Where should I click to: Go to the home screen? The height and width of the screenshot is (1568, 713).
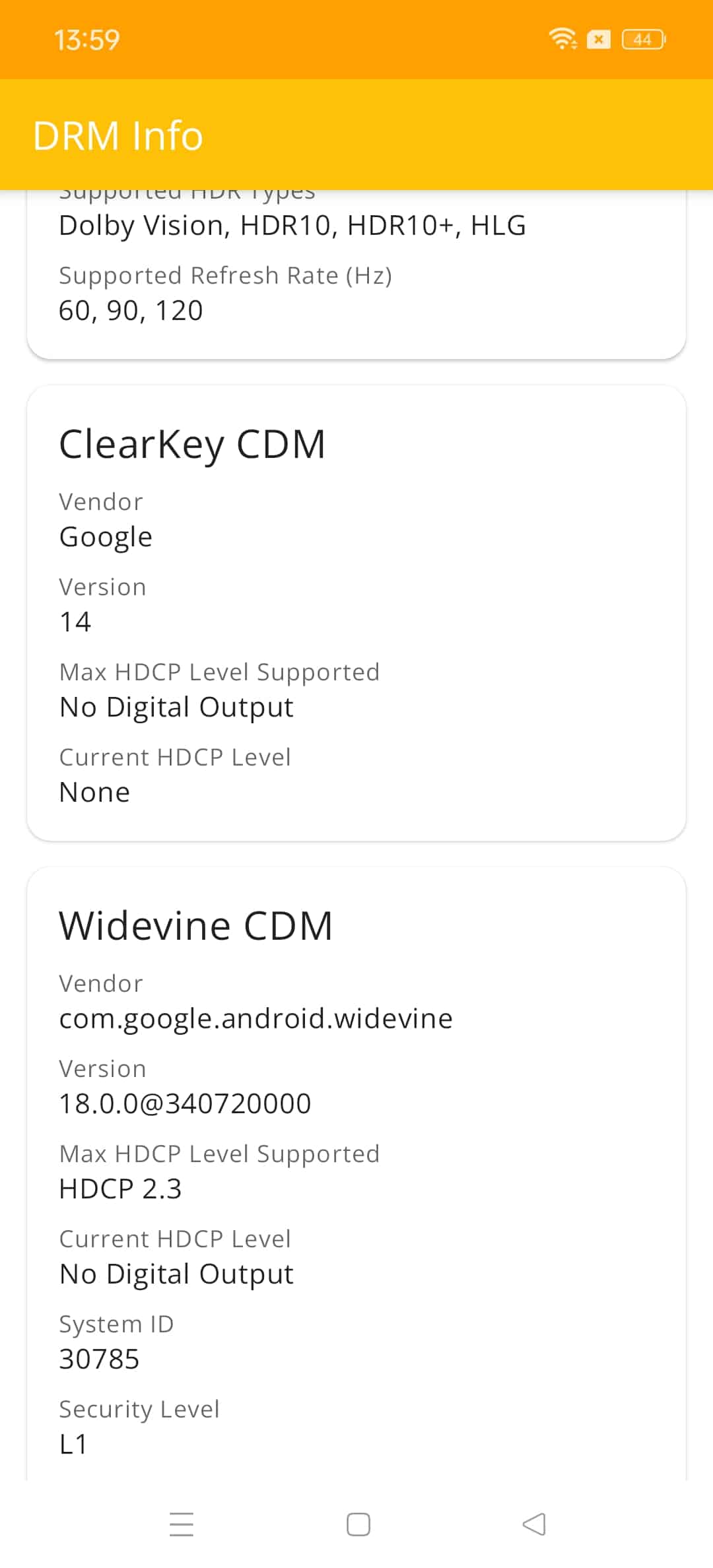[x=358, y=1524]
